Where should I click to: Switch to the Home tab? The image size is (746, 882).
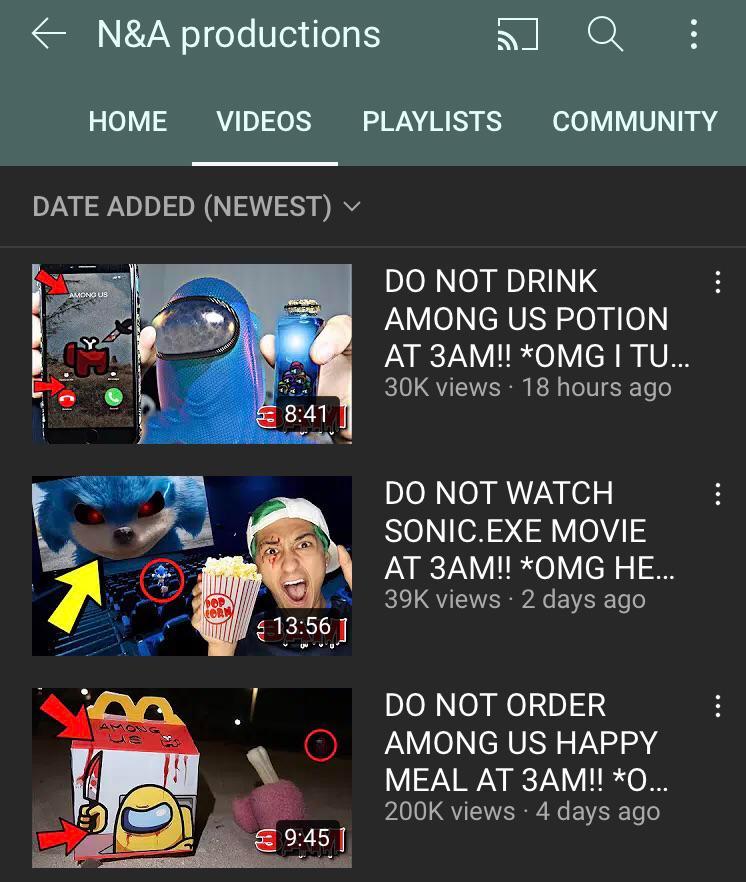pos(127,122)
